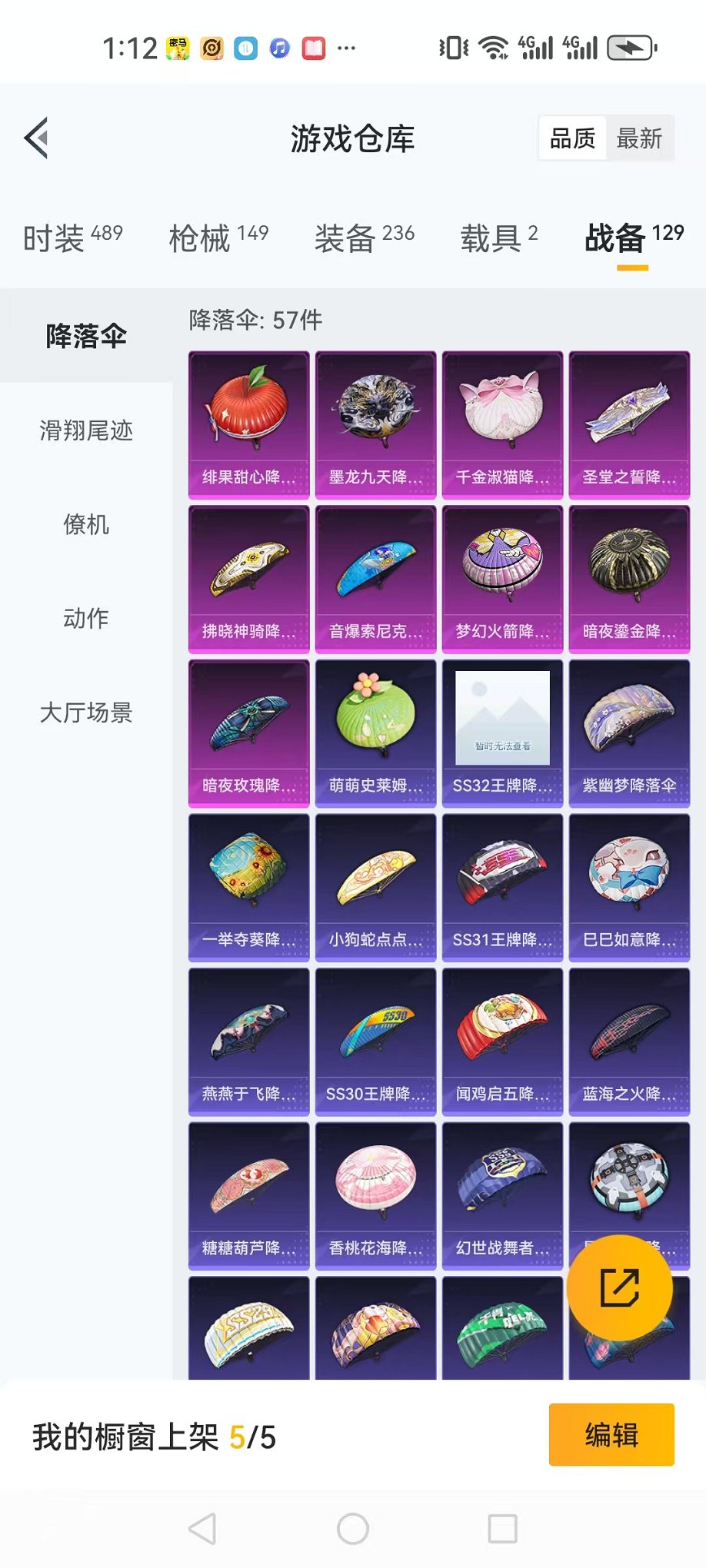Viewport: 706px width, 1568px height.
Task: Open the 香桃花海 parachute item
Action: [x=375, y=1195]
